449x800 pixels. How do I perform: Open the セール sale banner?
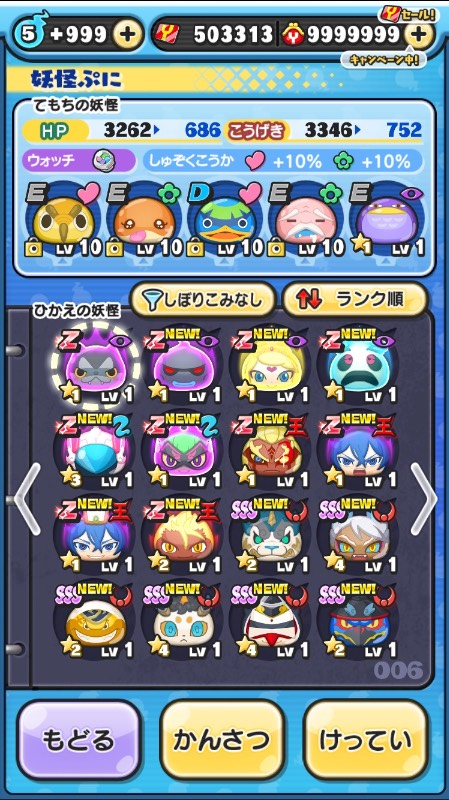pos(407,14)
